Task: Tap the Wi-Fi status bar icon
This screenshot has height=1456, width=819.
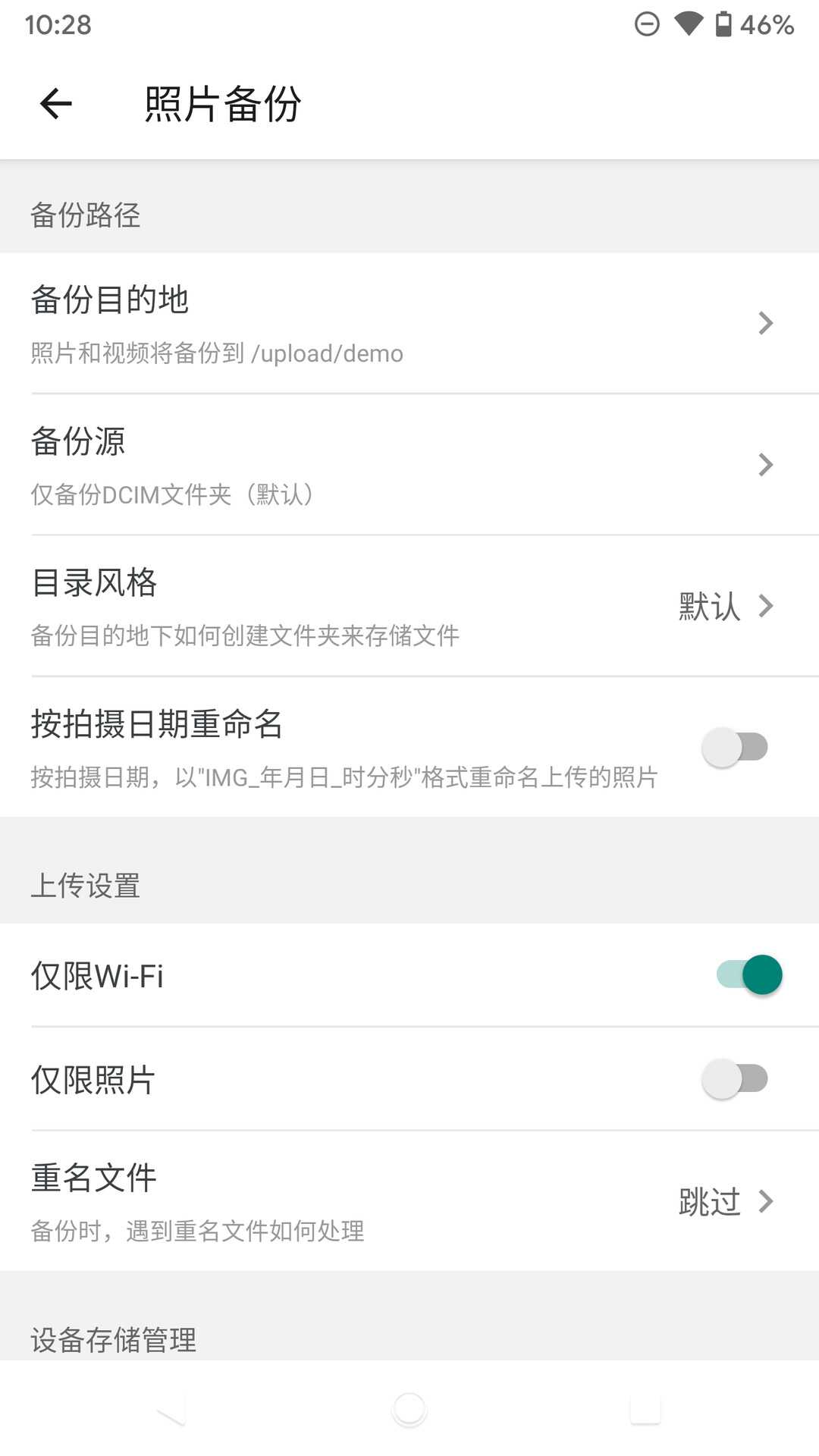Action: 686,24
